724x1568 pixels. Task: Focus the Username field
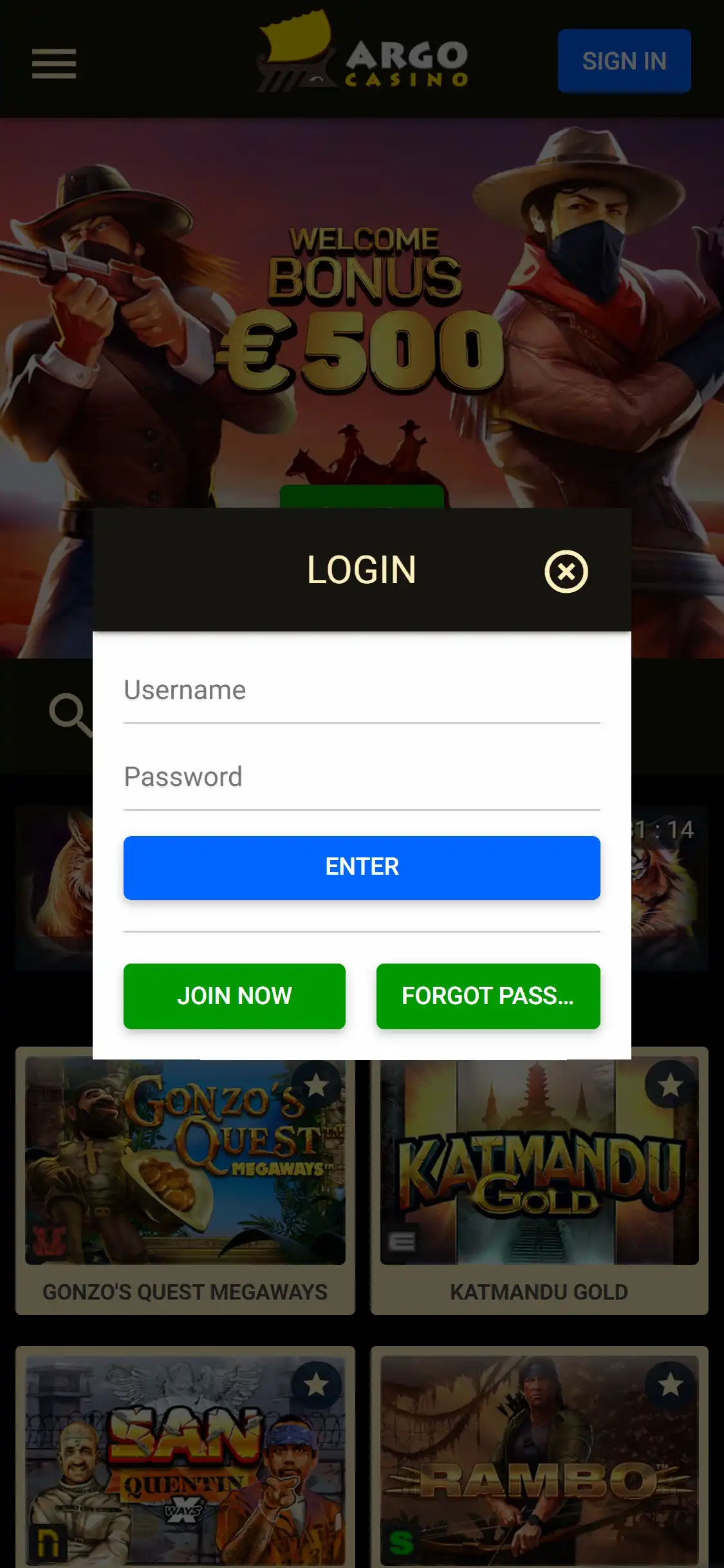(x=361, y=691)
